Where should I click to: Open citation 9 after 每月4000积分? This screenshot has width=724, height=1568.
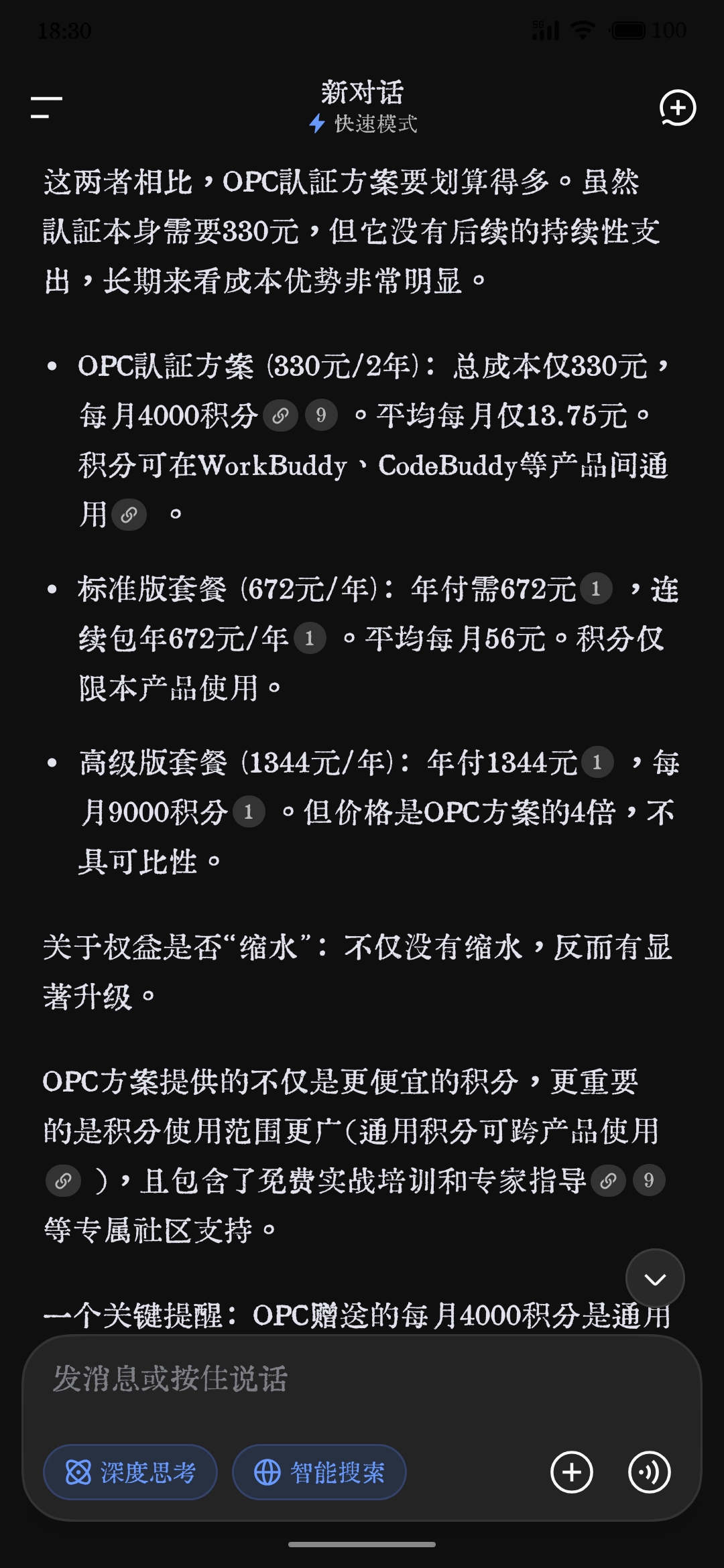[x=321, y=415]
